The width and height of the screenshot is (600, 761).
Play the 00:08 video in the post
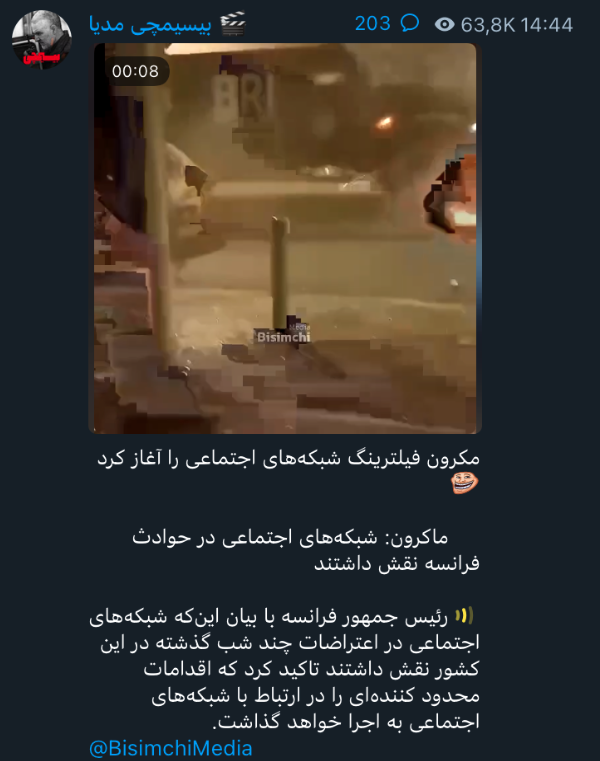pyautogui.click(x=285, y=238)
